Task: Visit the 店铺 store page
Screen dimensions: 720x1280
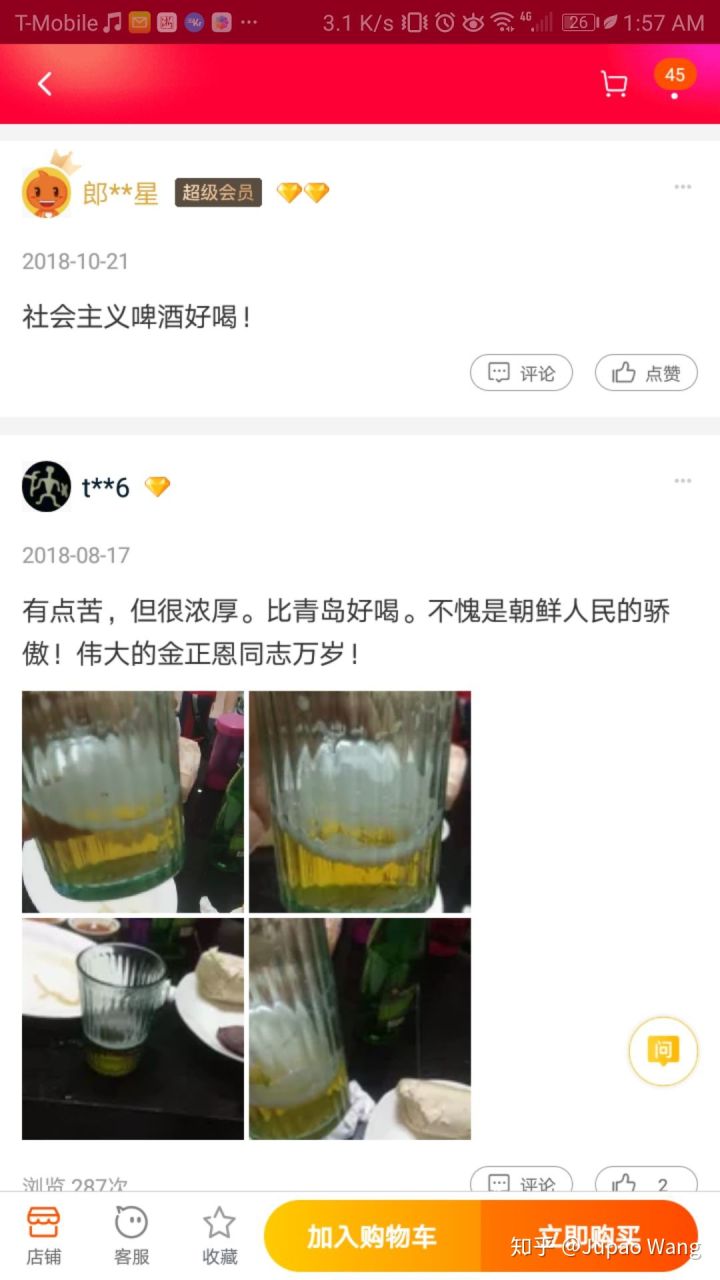Action: (x=44, y=1235)
